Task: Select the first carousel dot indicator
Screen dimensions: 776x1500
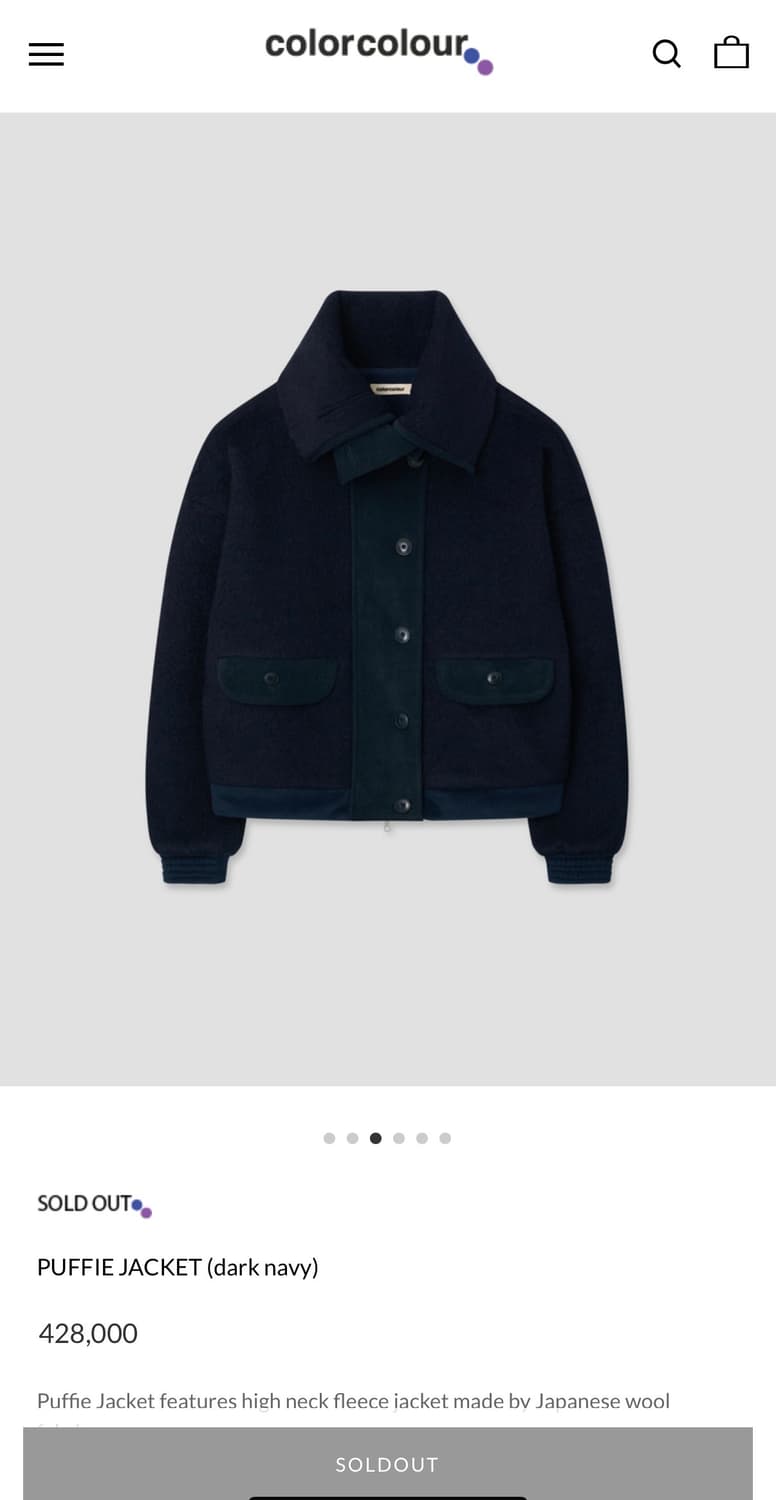Action: point(329,1137)
